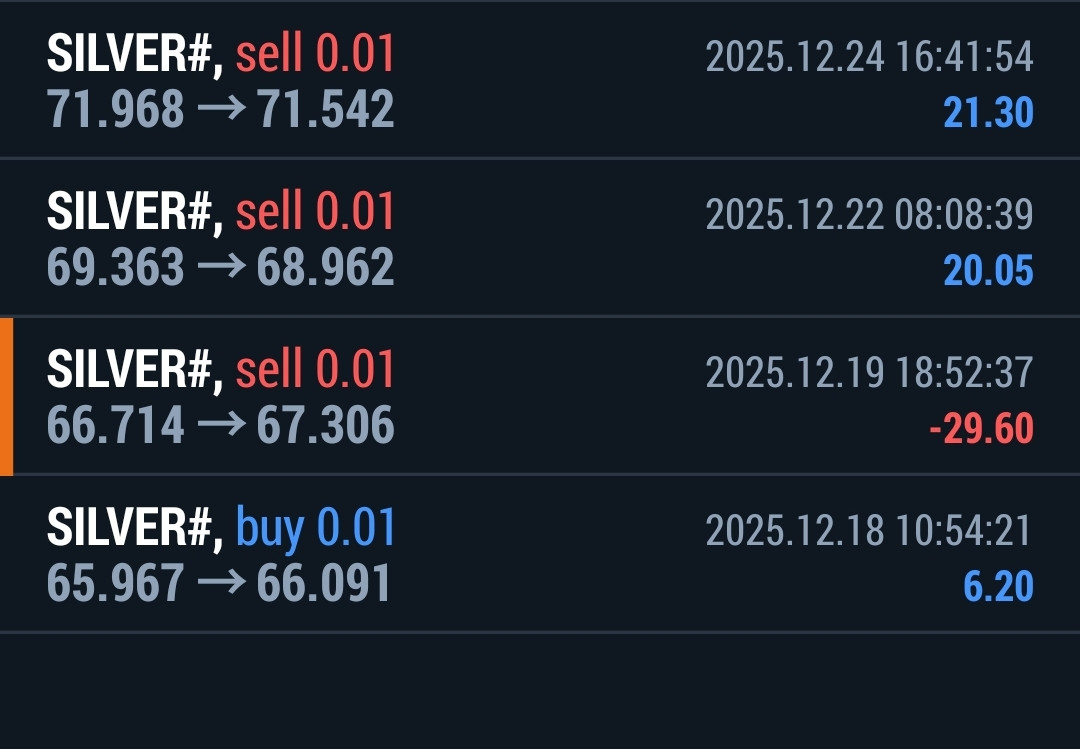Expand the SILVER# sell trade dated 2025.12.24

pyautogui.click(x=540, y=81)
